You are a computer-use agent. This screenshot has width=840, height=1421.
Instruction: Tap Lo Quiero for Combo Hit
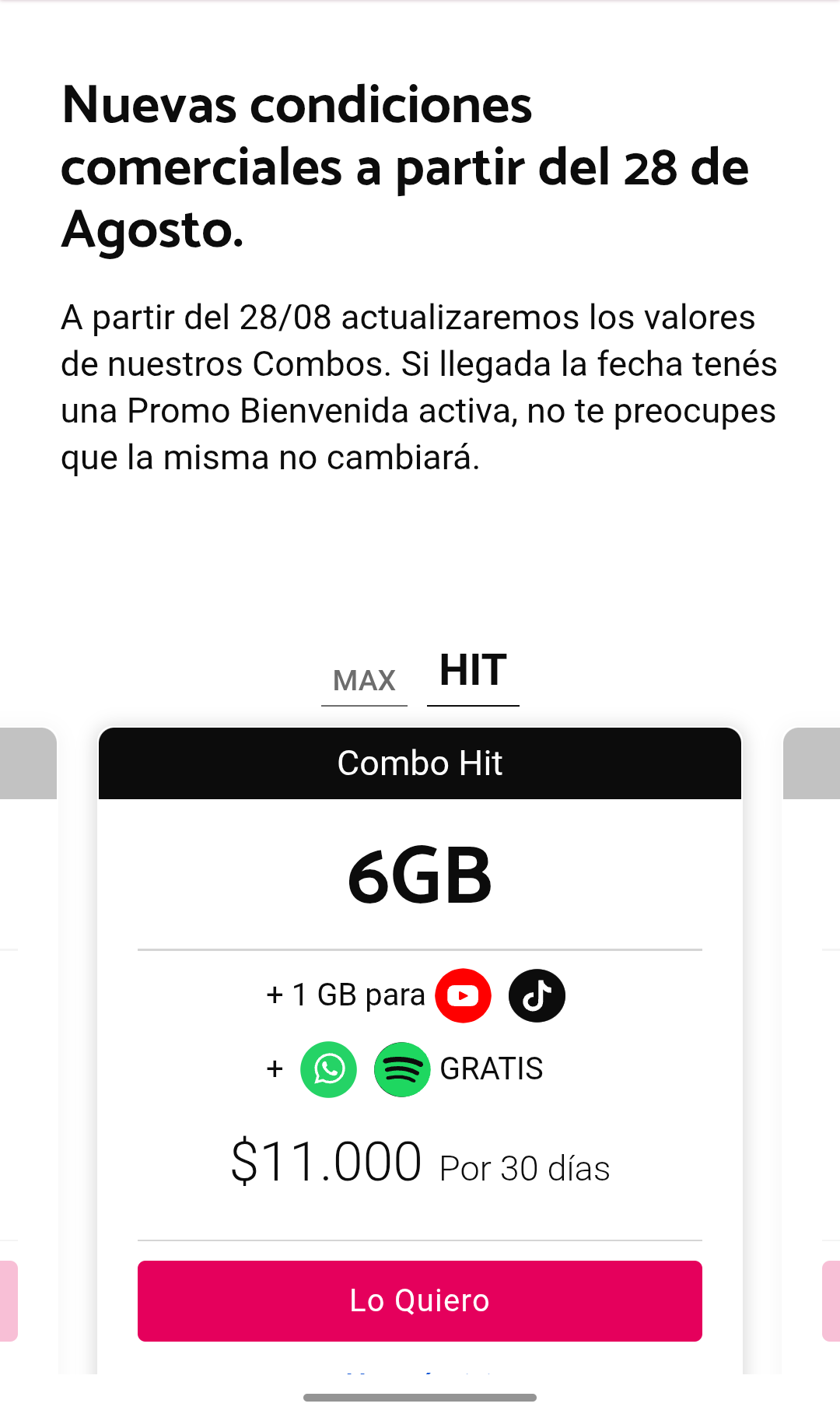click(420, 1301)
